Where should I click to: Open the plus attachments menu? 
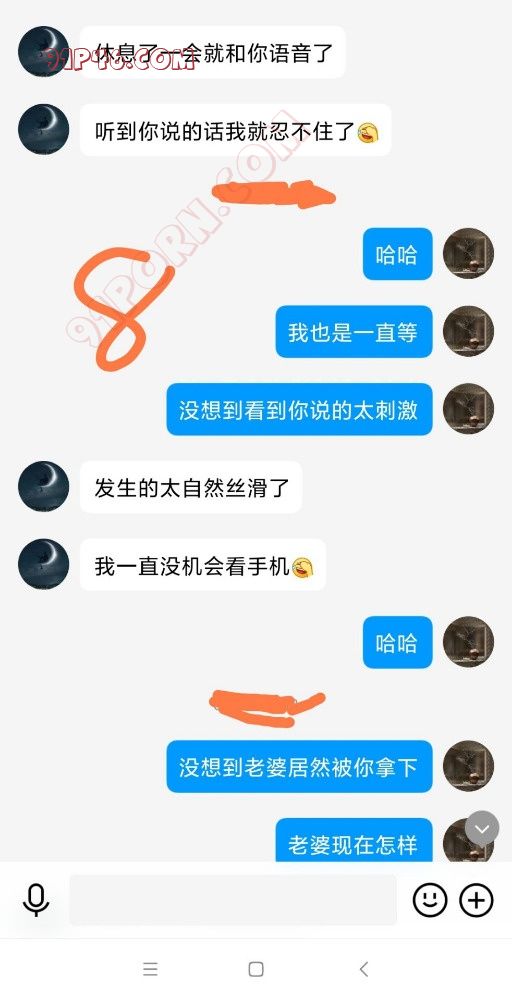476,900
